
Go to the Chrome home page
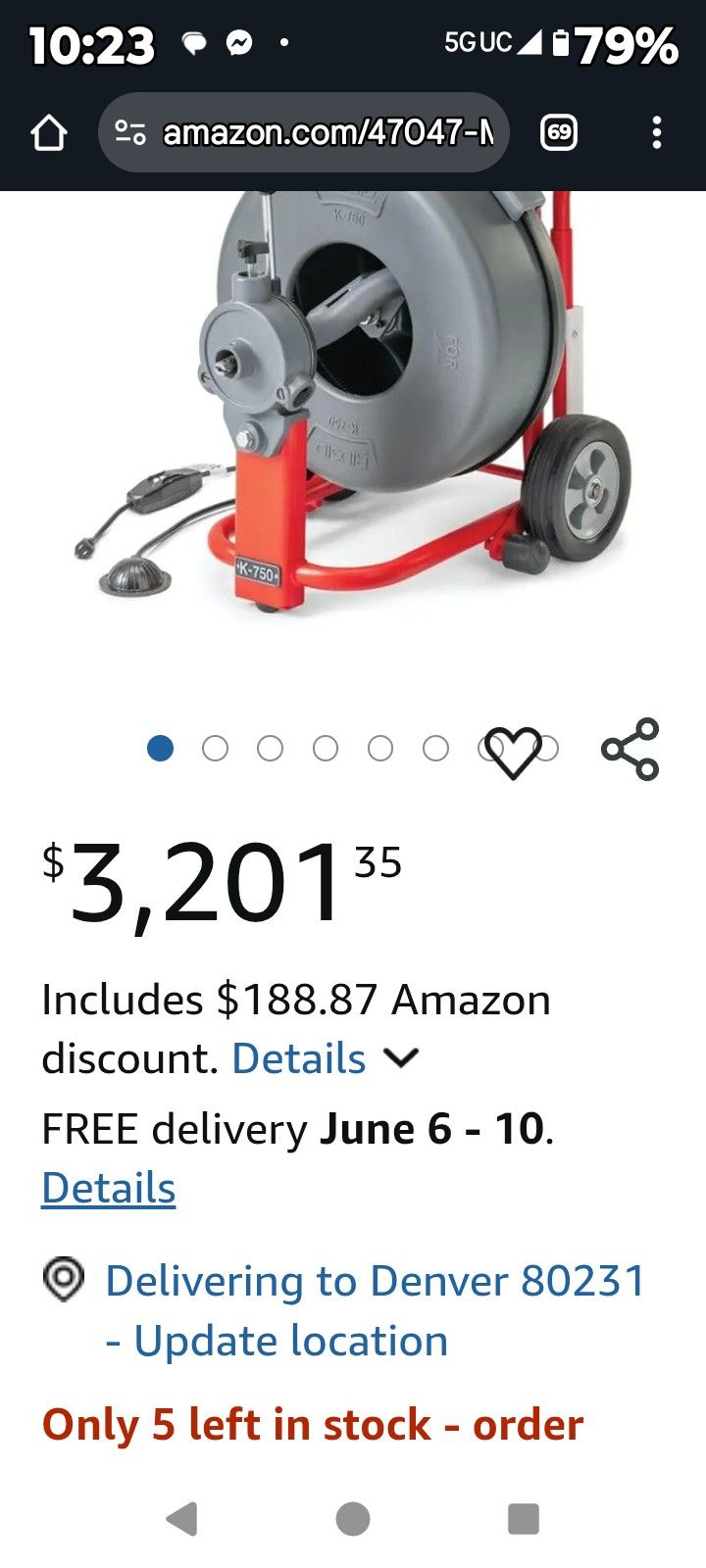click(49, 132)
